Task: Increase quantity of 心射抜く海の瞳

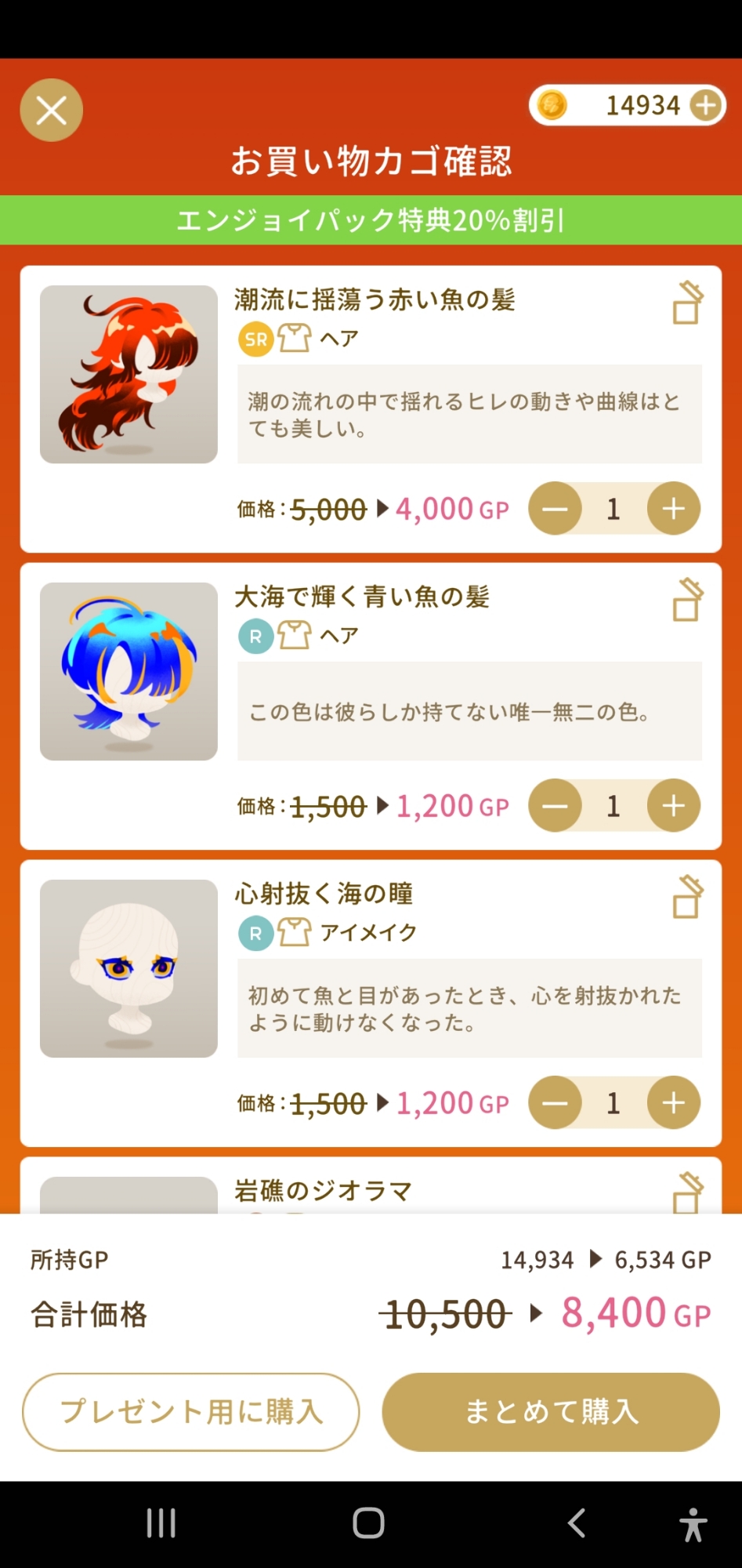Action: 673,1103
